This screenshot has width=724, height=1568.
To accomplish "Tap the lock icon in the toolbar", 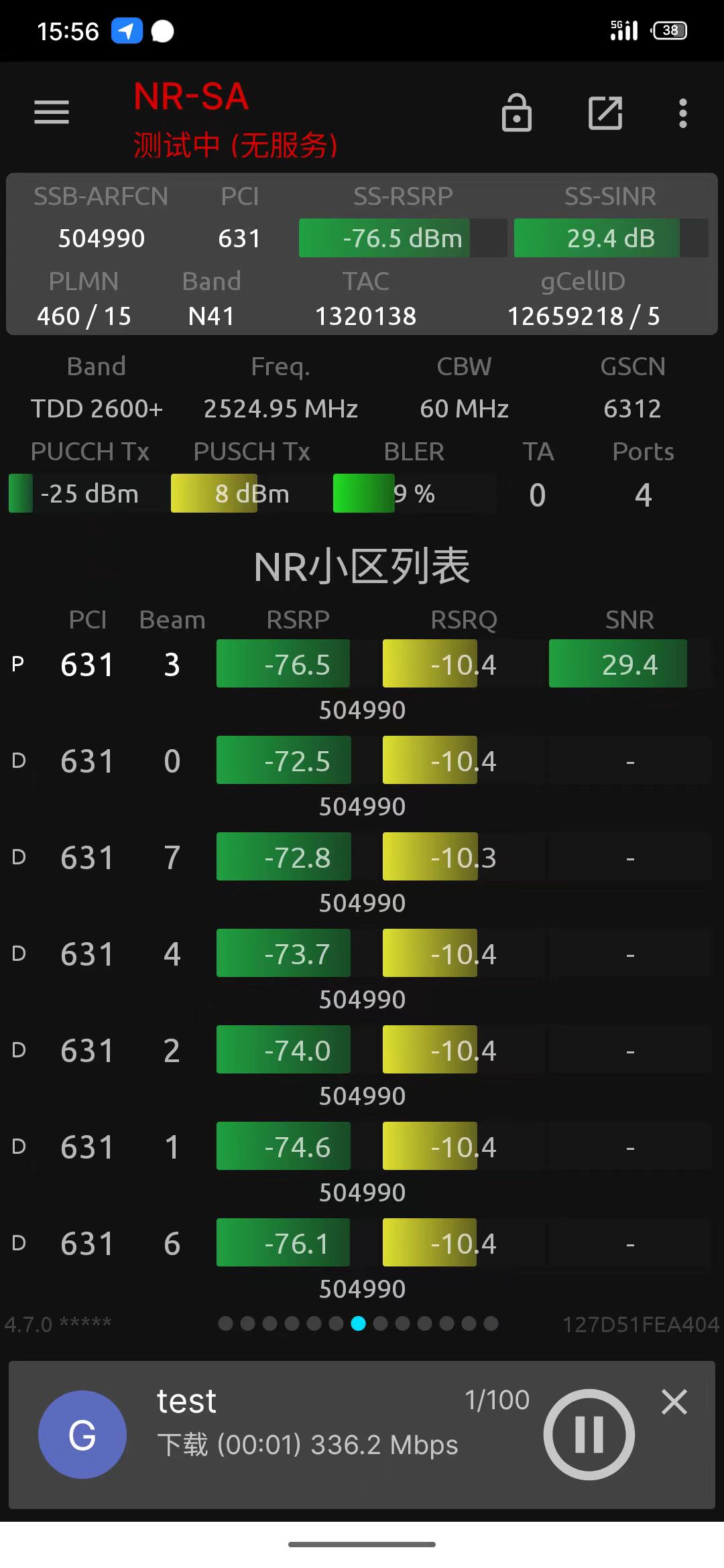I will click(x=516, y=113).
